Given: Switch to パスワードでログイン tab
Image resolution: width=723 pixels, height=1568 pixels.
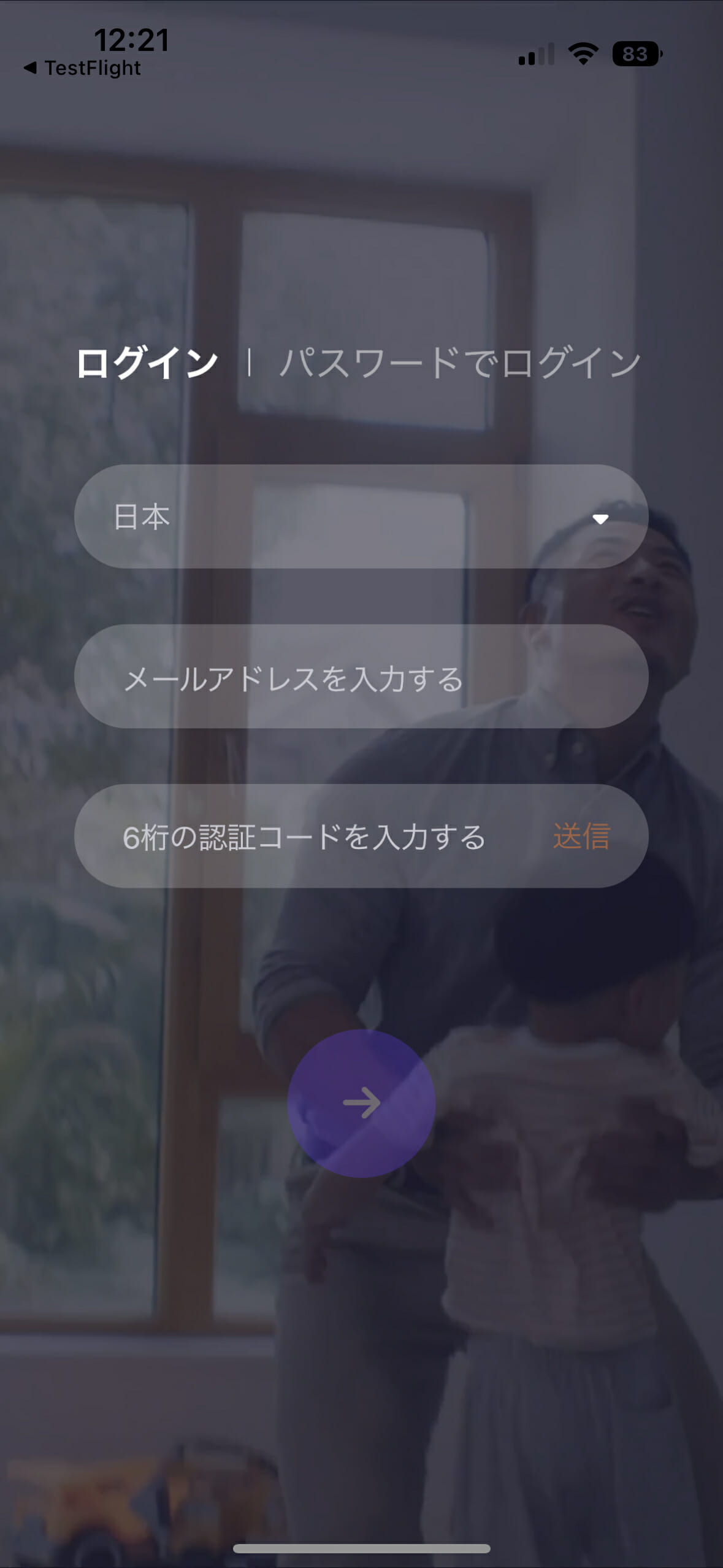Looking at the screenshot, I should (460, 362).
